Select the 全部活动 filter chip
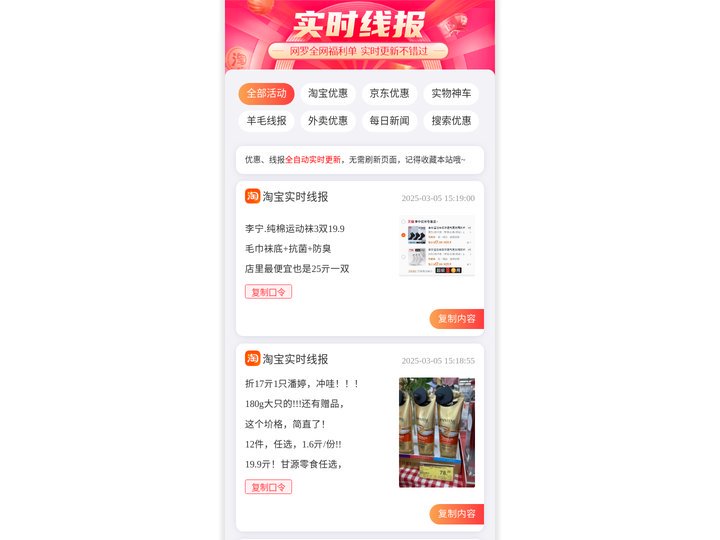 pyautogui.click(x=266, y=94)
